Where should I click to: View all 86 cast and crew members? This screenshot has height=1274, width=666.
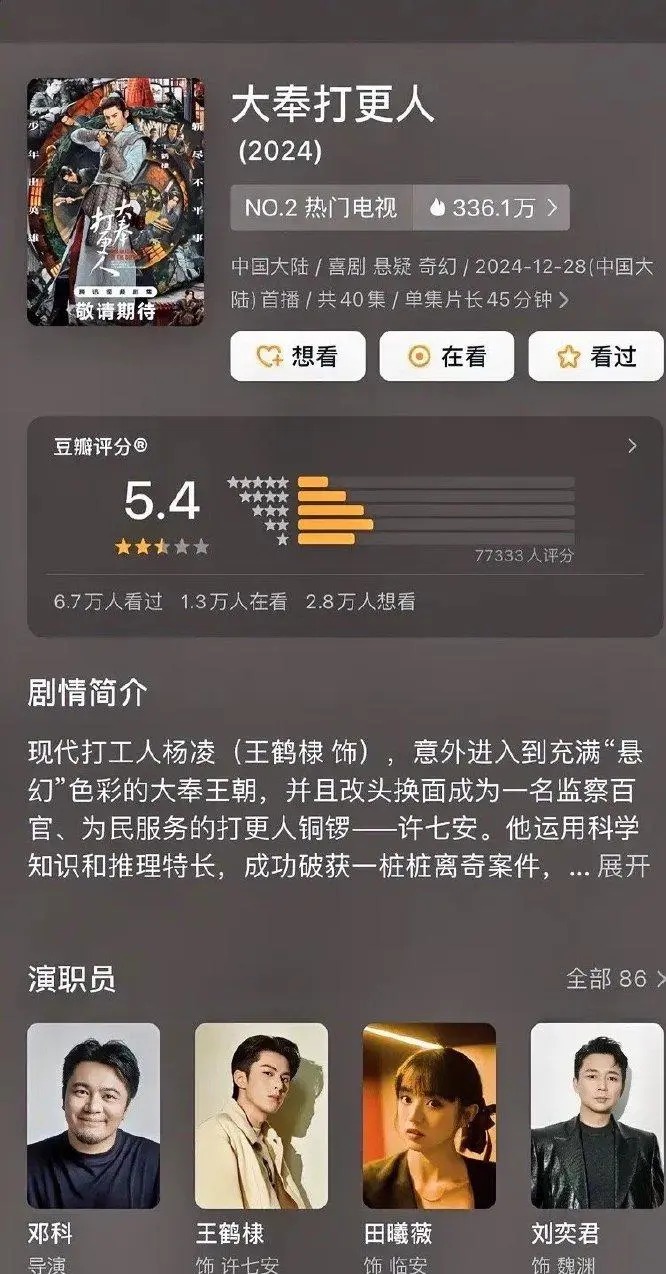point(613,978)
